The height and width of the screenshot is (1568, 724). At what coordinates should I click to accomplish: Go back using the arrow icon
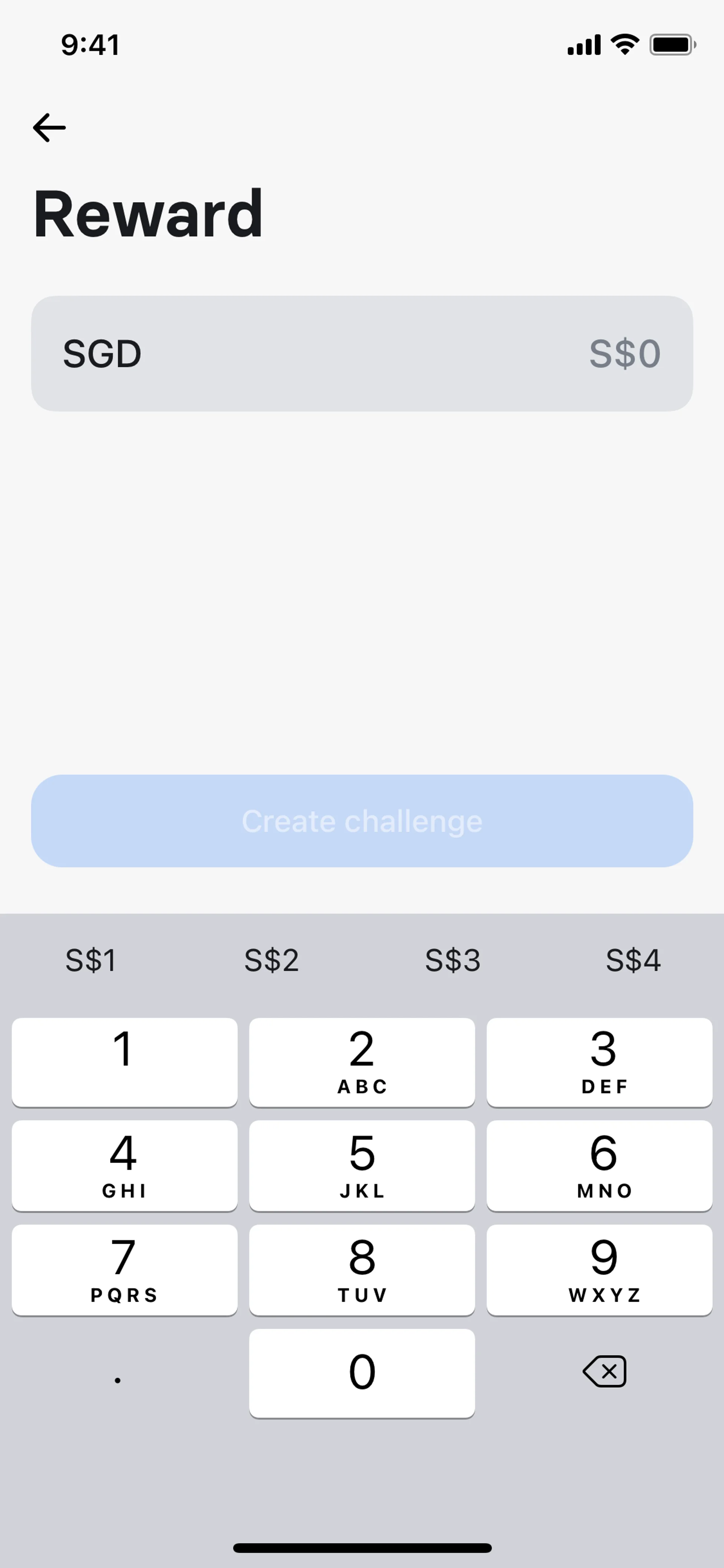tap(49, 127)
